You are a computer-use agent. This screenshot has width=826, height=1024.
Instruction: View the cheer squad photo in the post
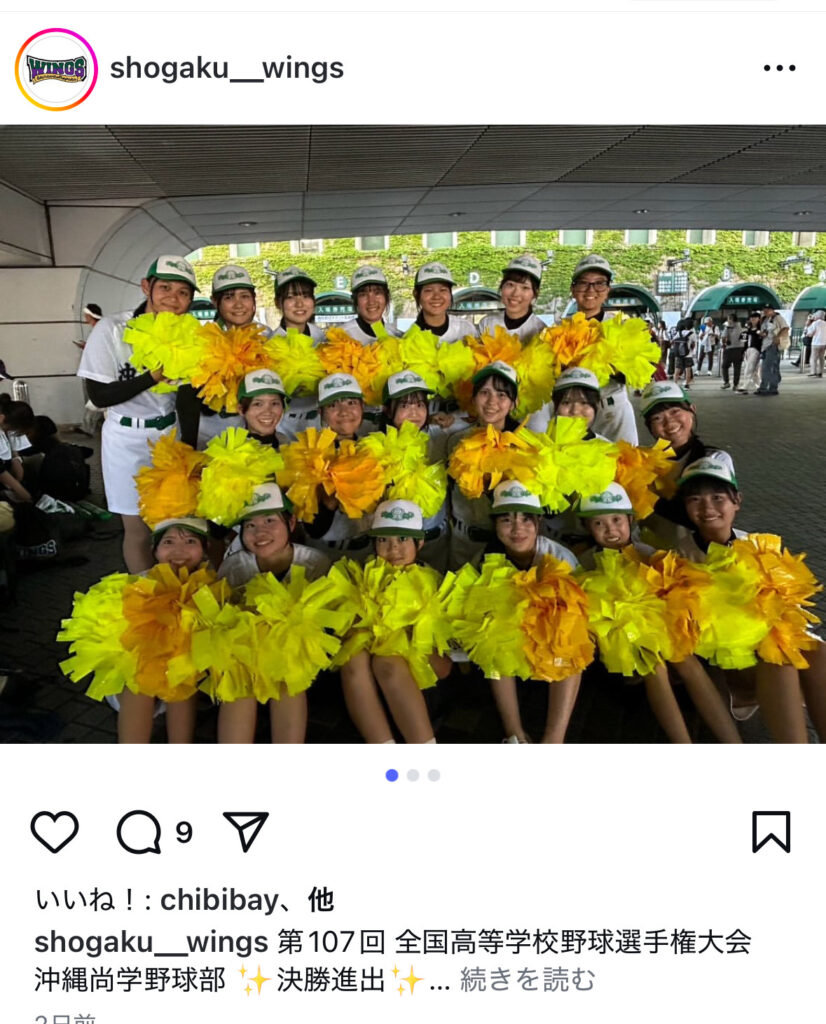413,434
